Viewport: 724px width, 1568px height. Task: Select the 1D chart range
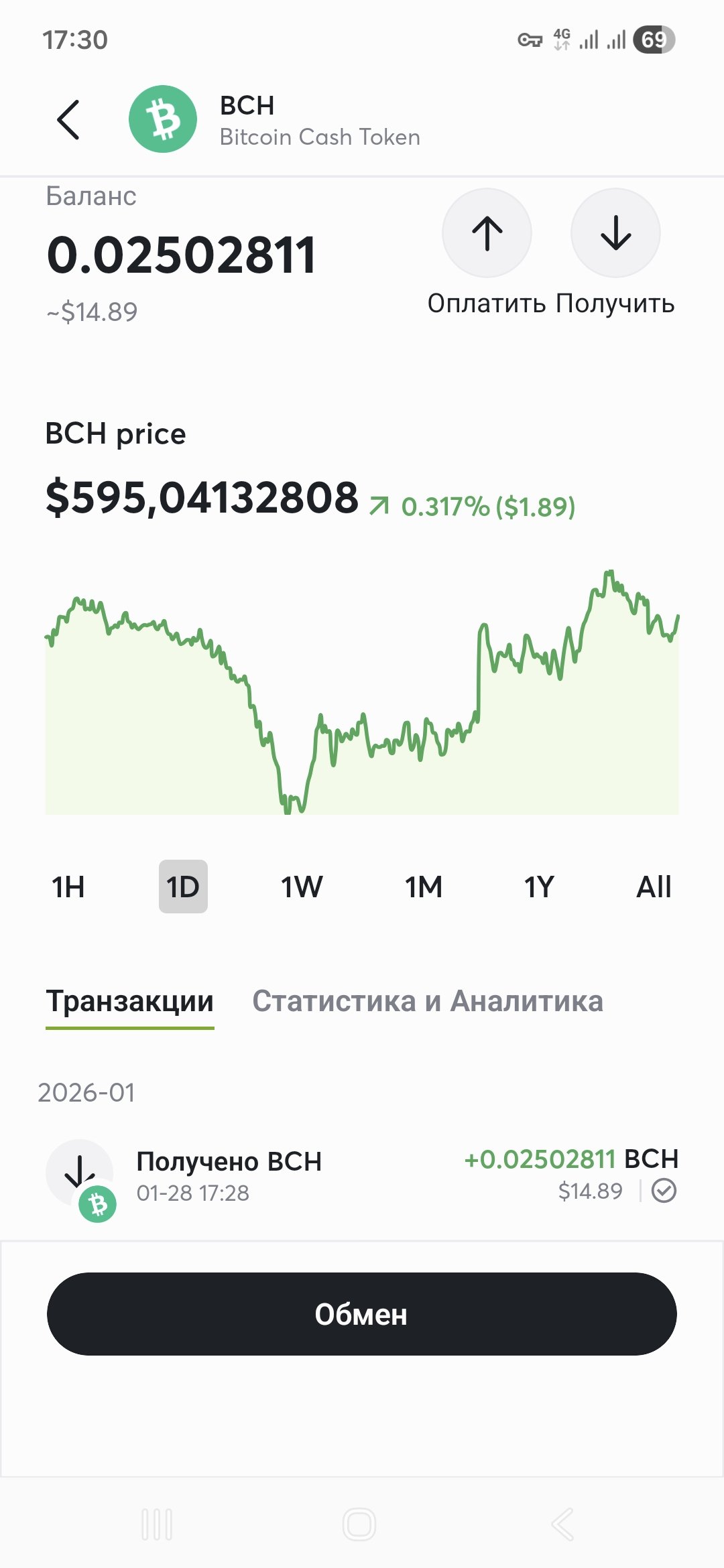pos(183,887)
